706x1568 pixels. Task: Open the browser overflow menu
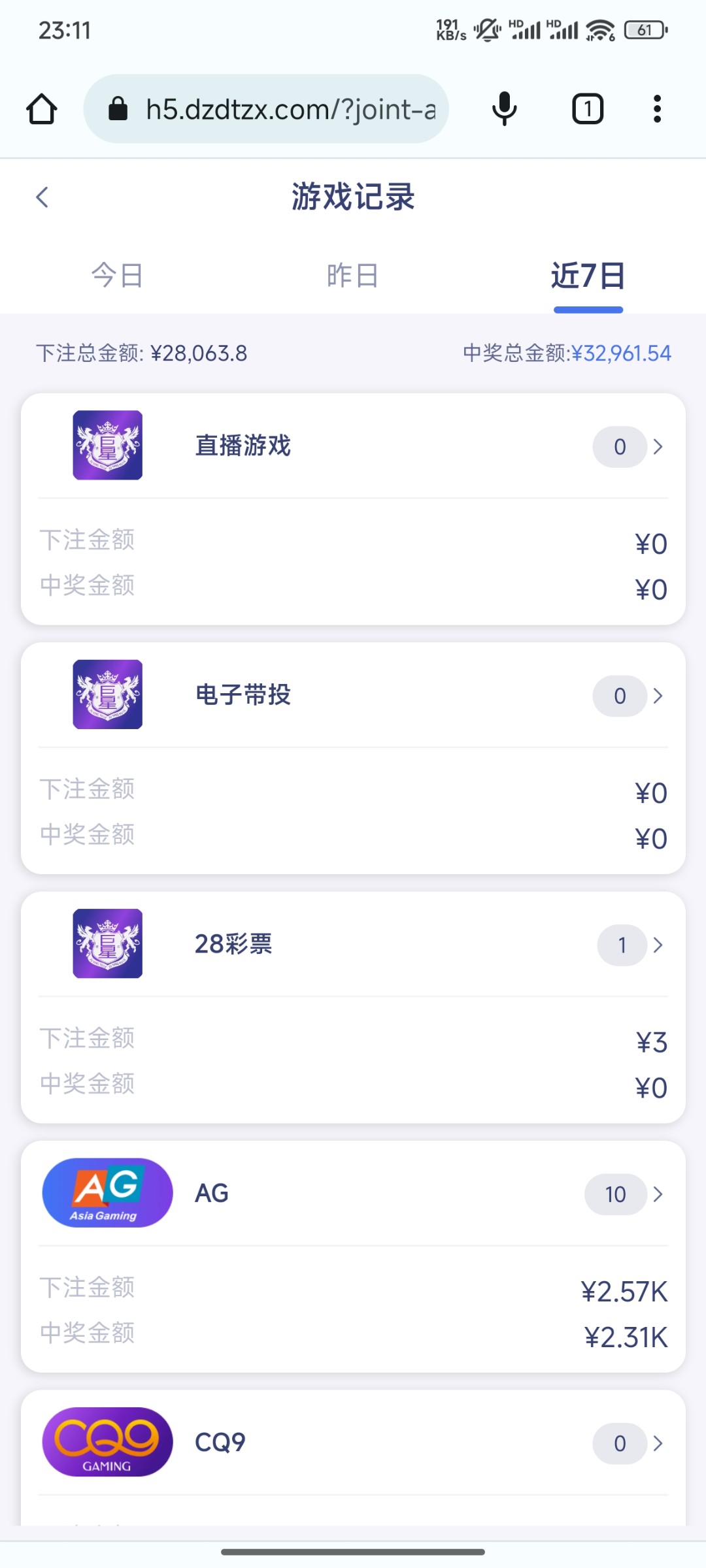point(657,108)
